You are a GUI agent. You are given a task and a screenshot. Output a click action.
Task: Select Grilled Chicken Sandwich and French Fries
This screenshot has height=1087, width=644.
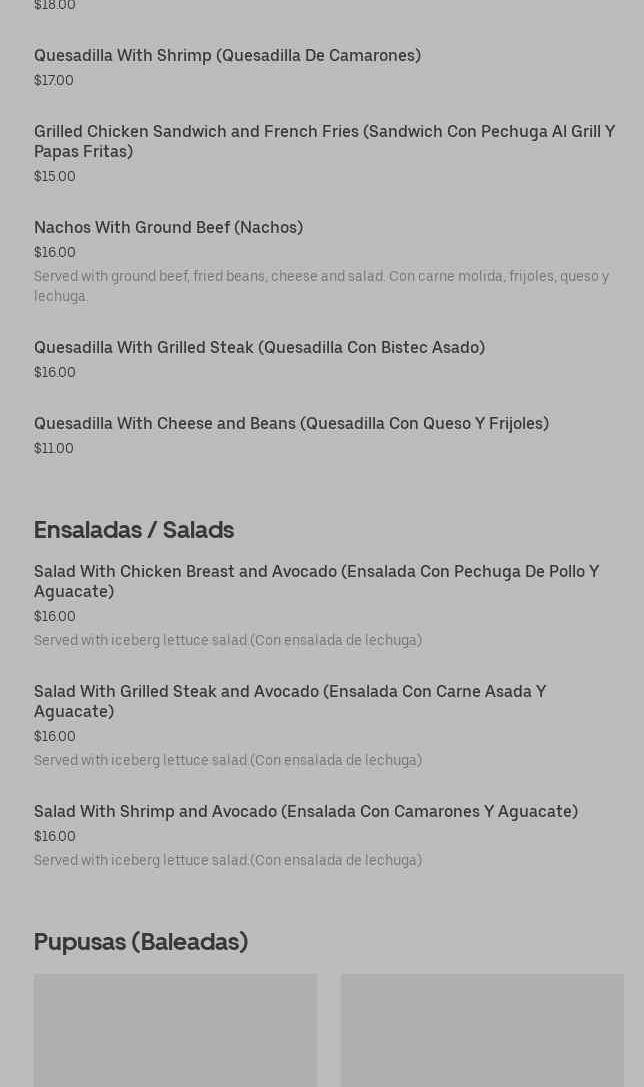coord(324,141)
